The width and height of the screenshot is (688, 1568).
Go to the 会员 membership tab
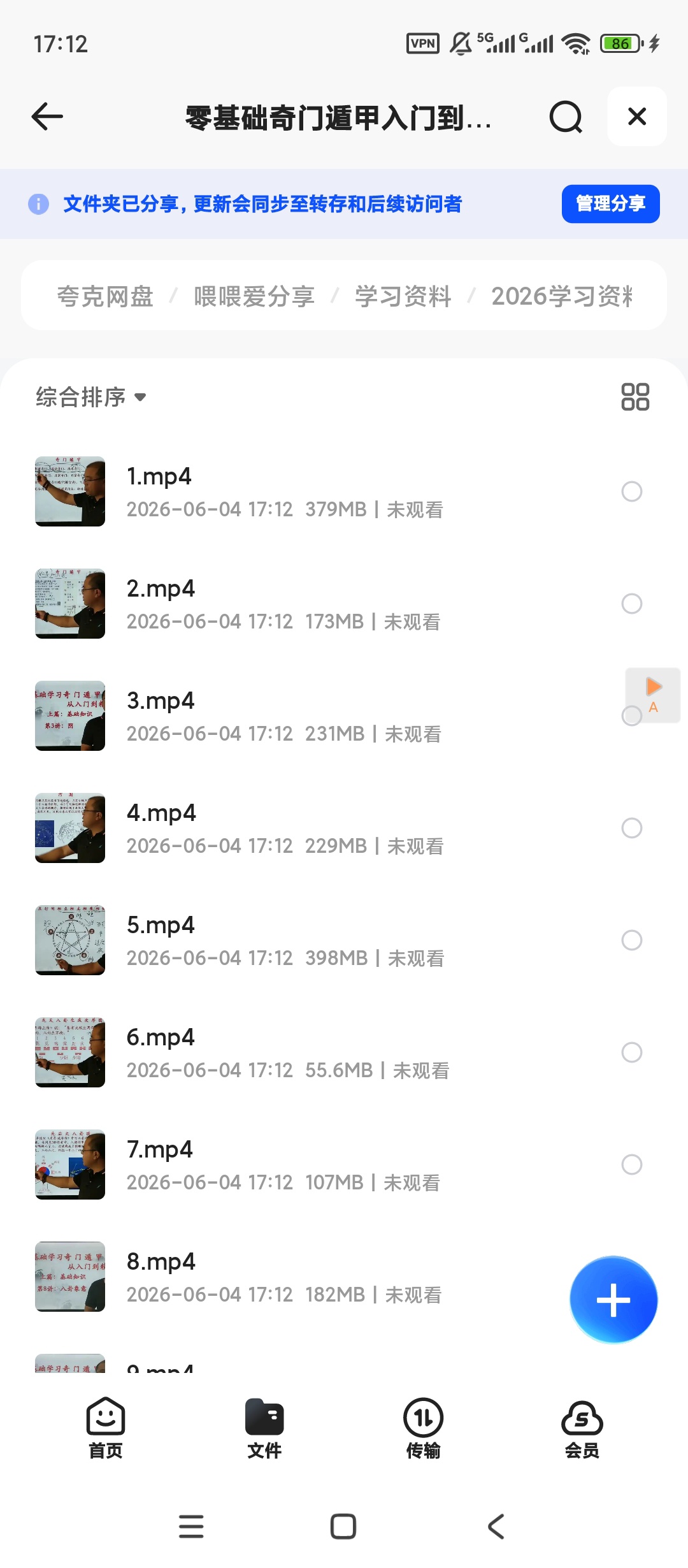click(582, 1428)
